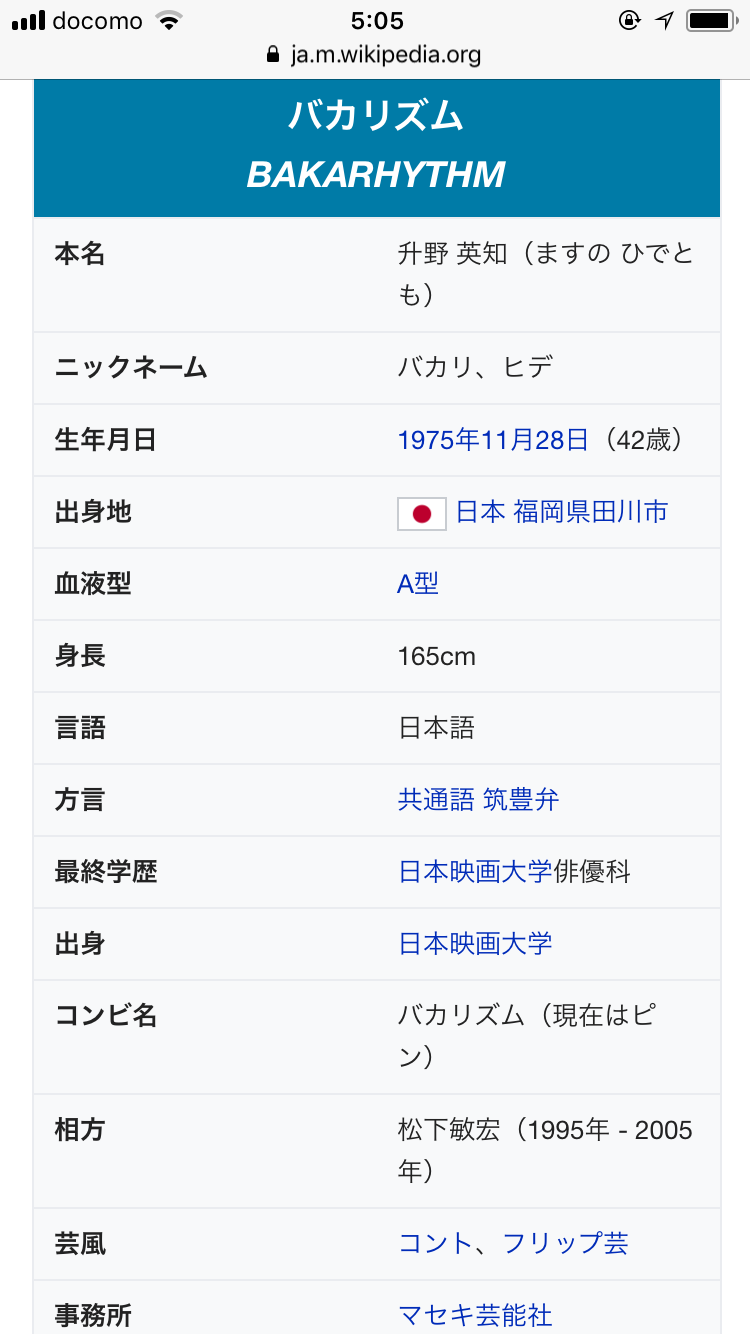The image size is (750, 1334).
Task: Open the 日本 country link
Action: (480, 512)
